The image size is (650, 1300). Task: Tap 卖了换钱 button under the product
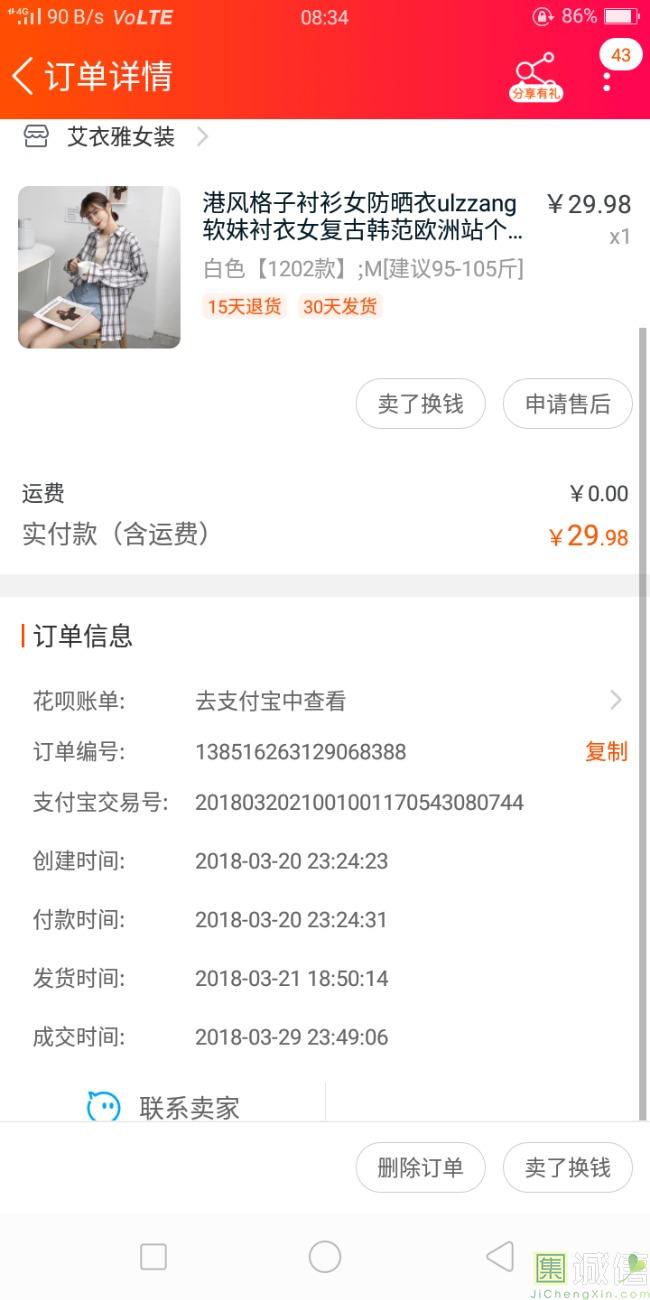tap(420, 404)
